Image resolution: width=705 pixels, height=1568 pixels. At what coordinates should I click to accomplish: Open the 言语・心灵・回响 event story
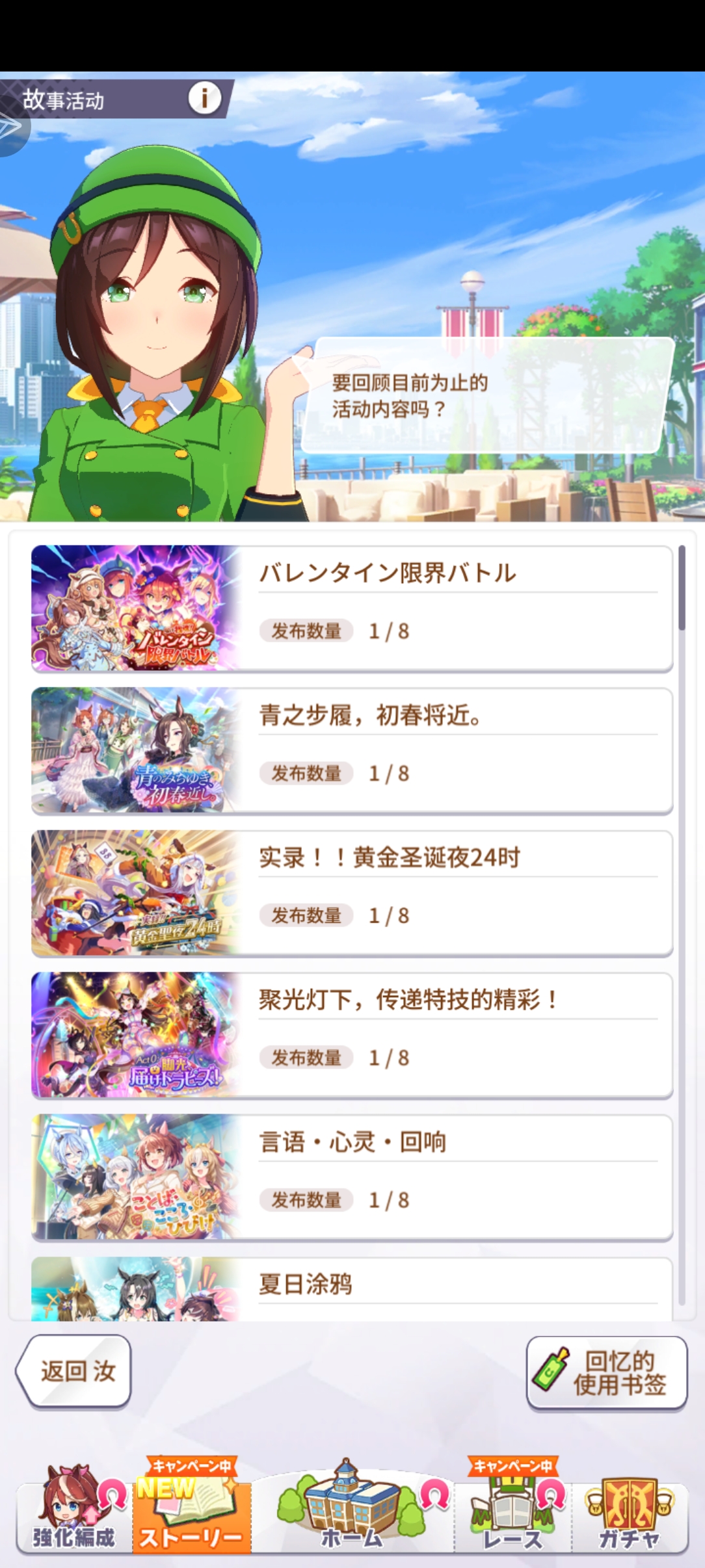click(351, 1177)
